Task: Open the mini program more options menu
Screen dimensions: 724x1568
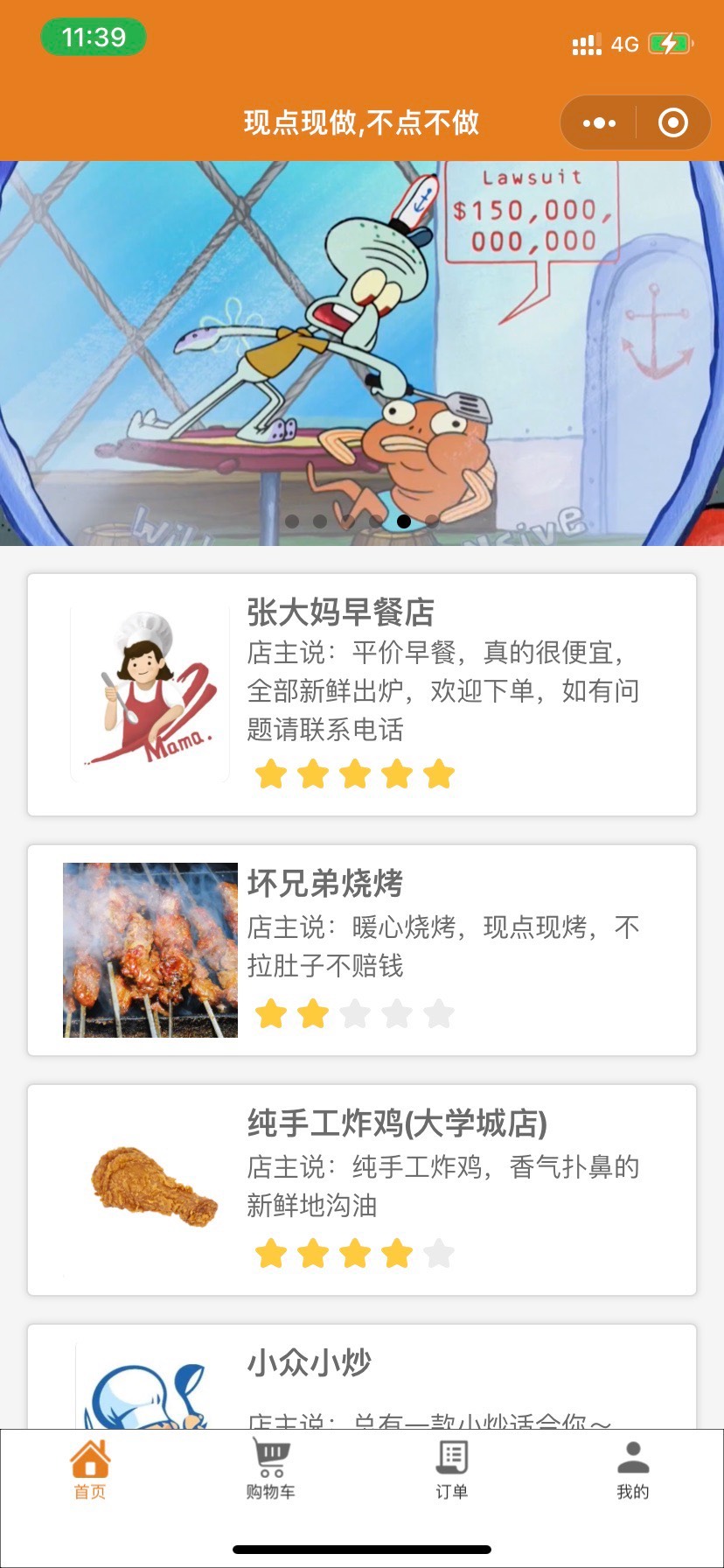Action: click(599, 123)
